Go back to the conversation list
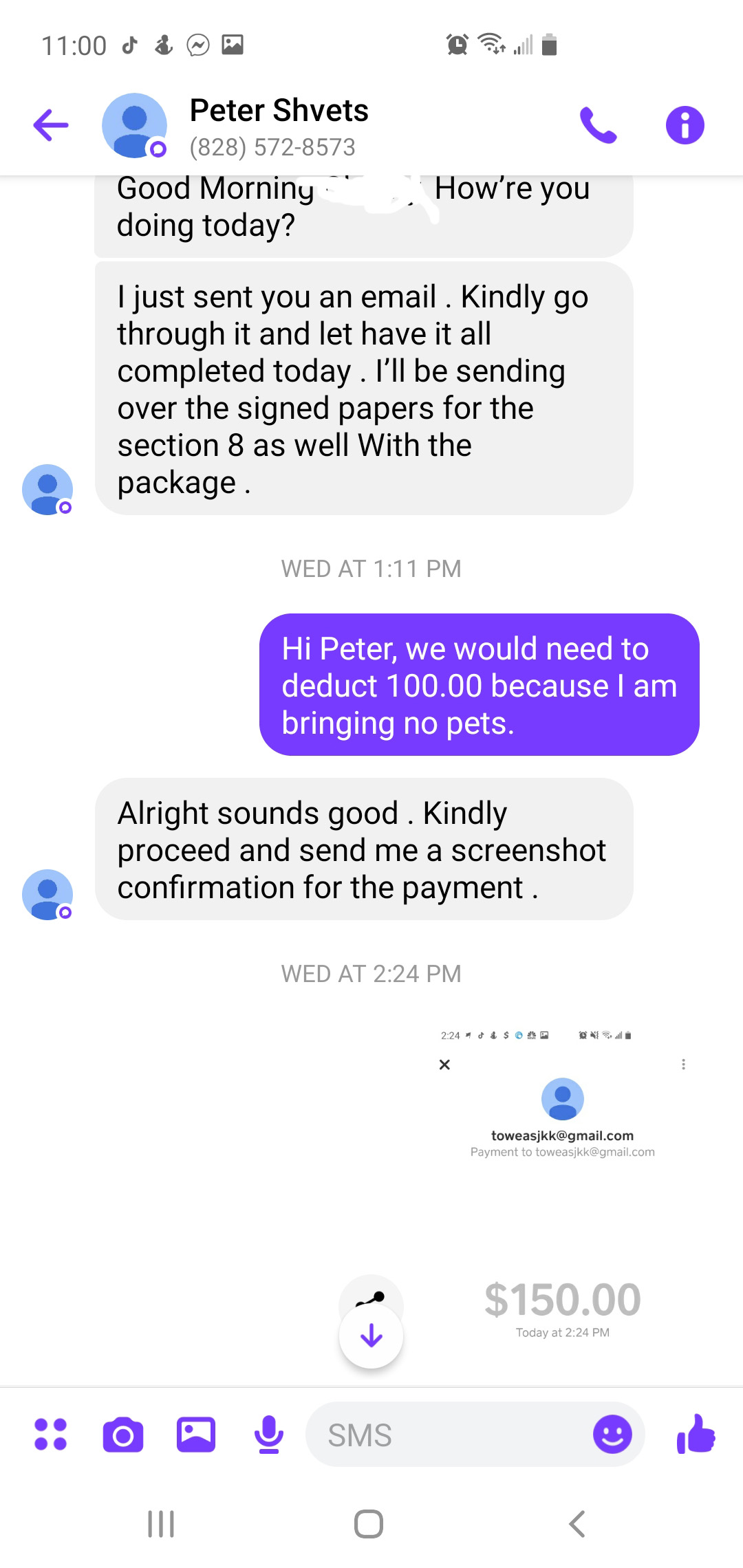The width and height of the screenshot is (743, 1568). pyautogui.click(x=51, y=125)
